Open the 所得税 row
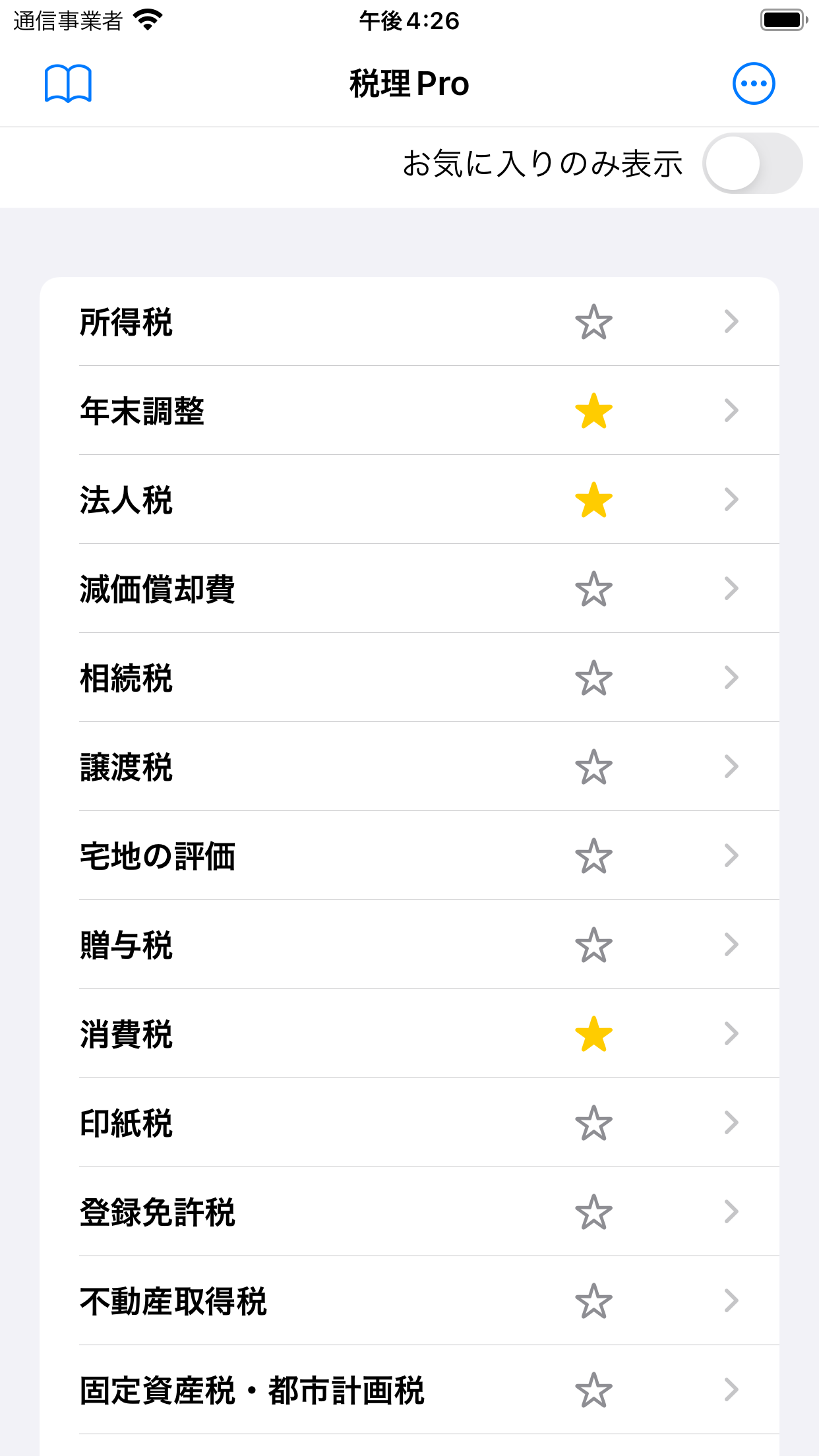819x1456 pixels. pos(409,322)
